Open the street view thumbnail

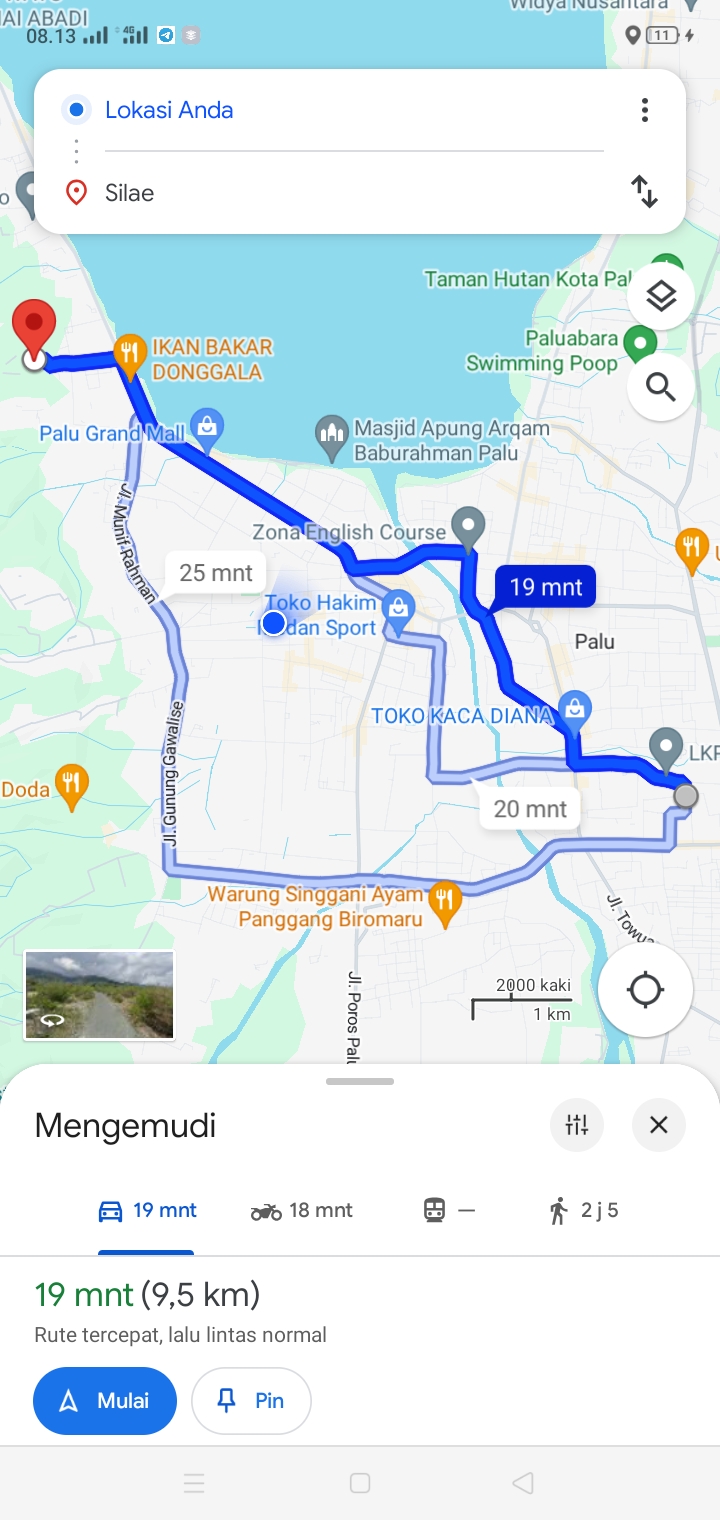point(99,995)
